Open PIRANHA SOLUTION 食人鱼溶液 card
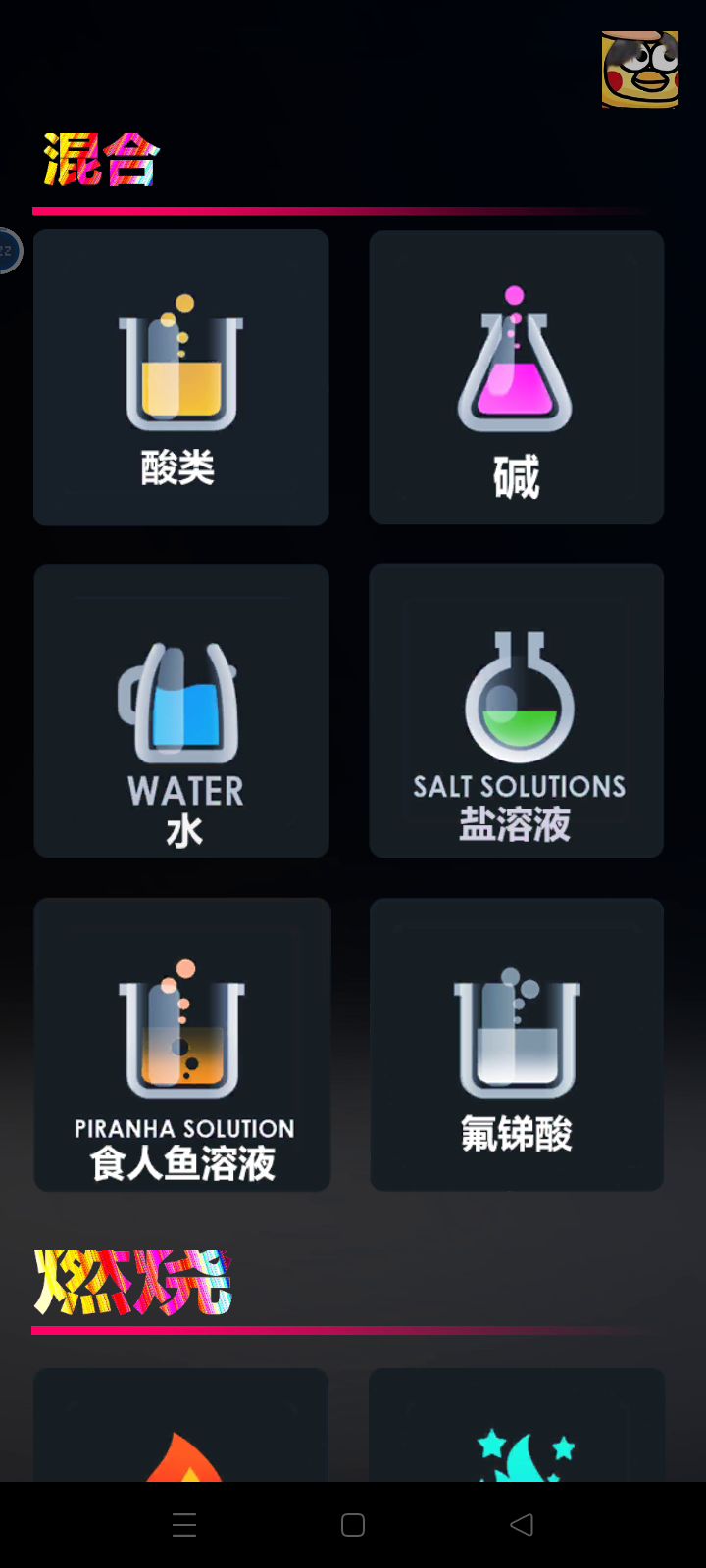 pyautogui.click(x=181, y=1045)
